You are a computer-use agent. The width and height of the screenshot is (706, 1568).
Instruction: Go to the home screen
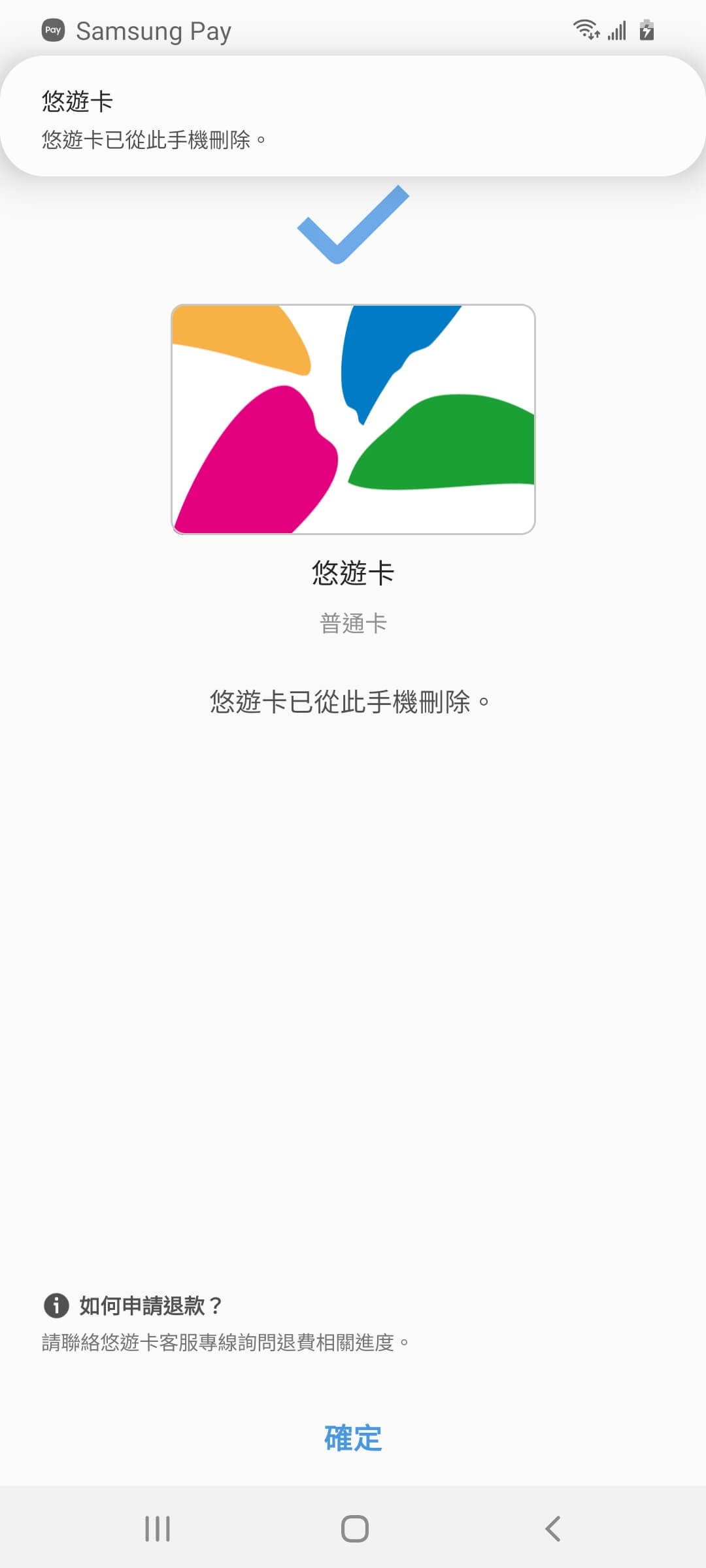coord(354,1529)
